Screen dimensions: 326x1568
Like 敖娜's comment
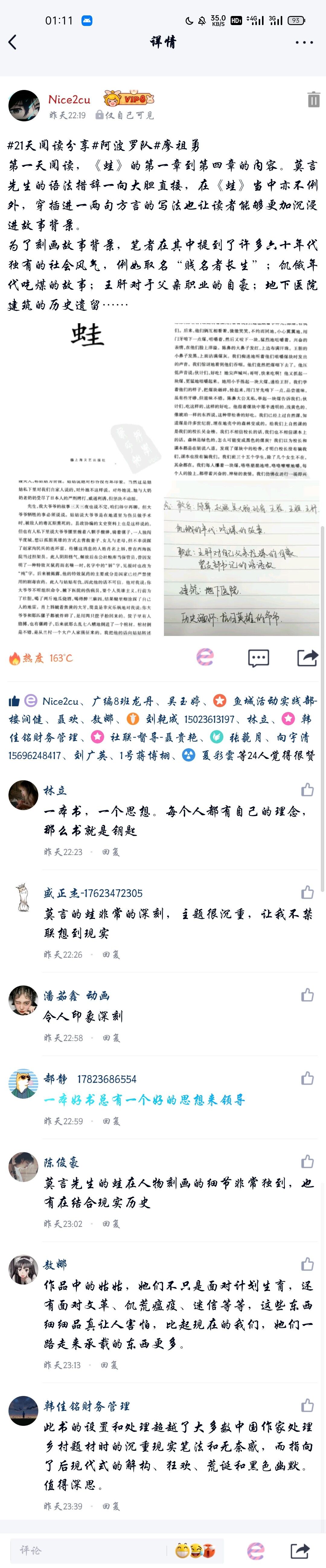pos(307,1264)
